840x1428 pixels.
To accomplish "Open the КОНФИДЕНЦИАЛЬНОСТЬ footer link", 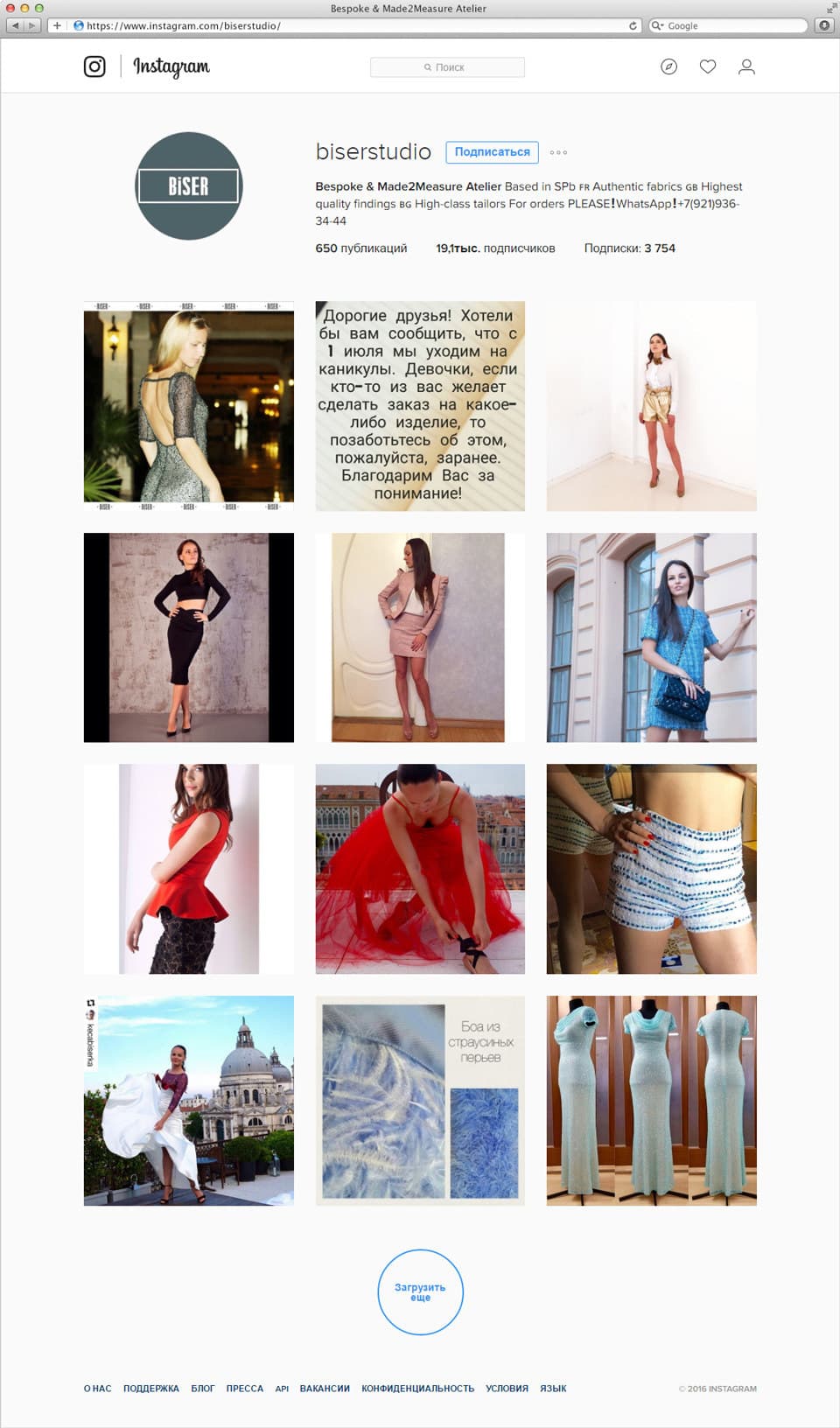I will pos(418,1389).
